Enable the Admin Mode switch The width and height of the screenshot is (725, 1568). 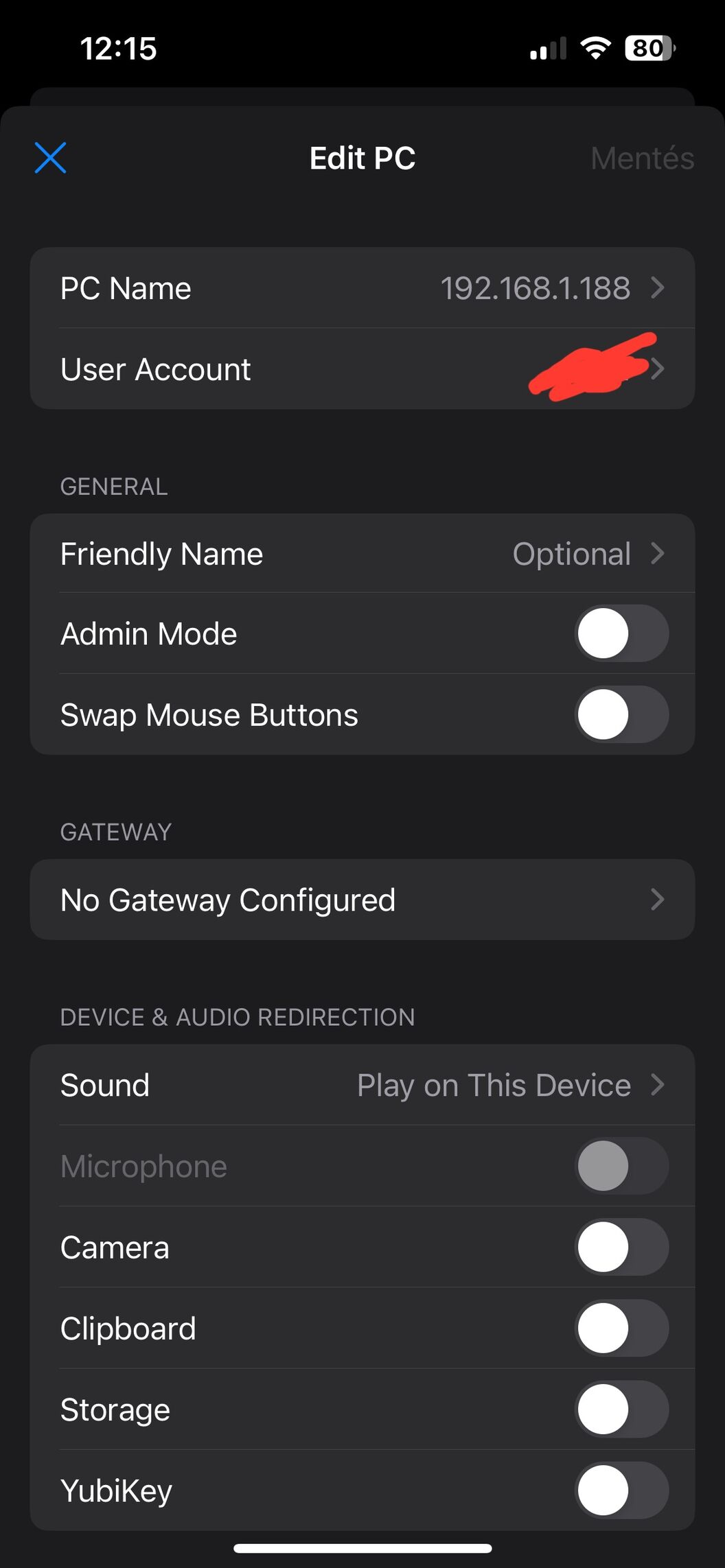(621, 633)
